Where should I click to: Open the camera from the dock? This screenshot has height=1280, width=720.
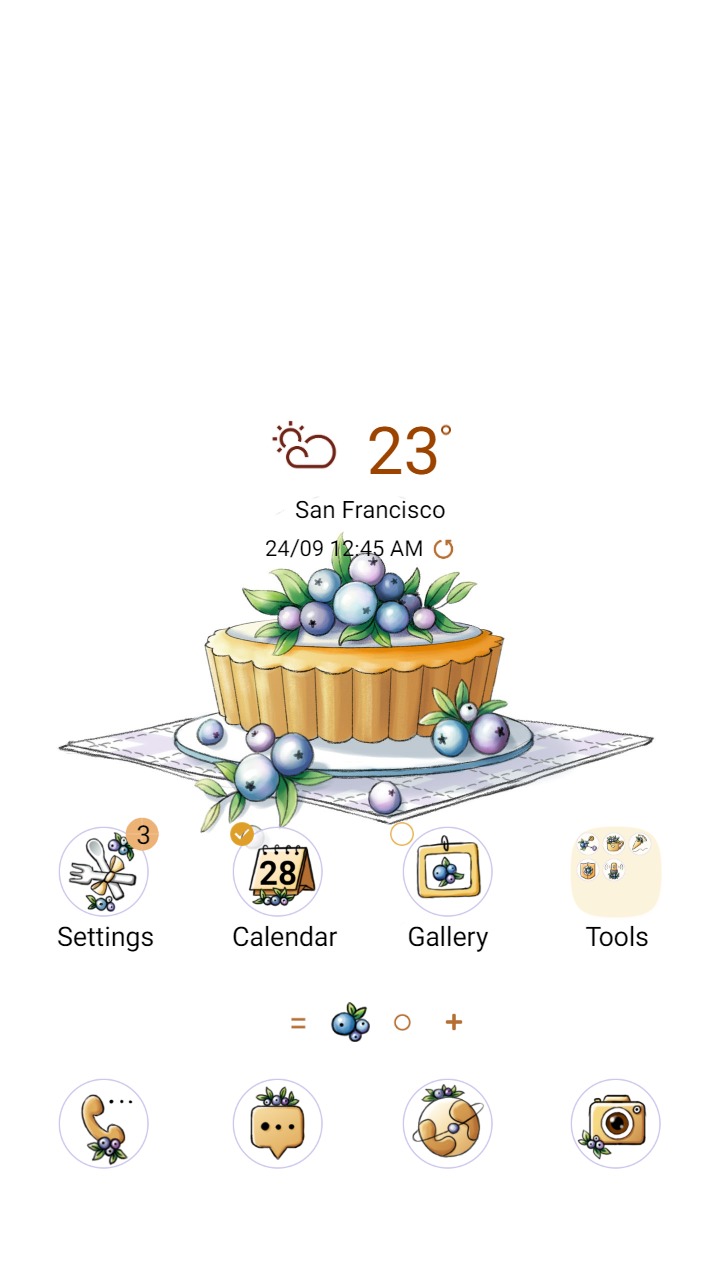tap(615, 1123)
